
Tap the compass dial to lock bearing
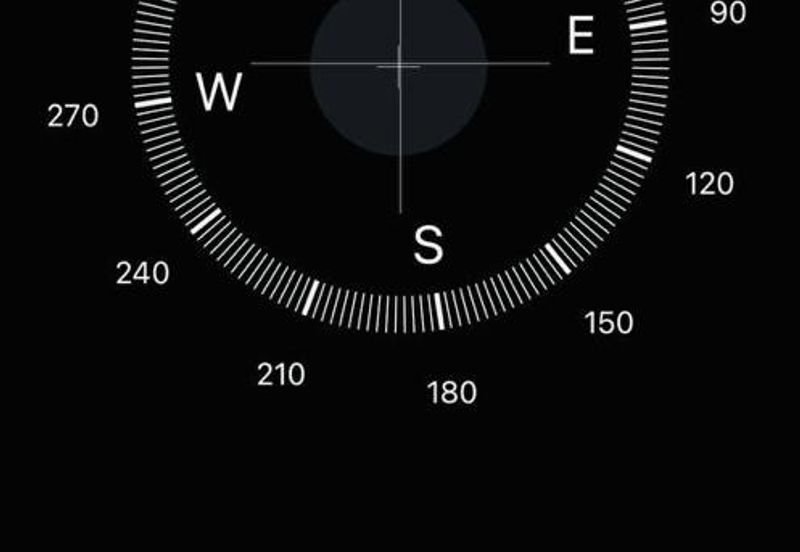(x=400, y=150)
